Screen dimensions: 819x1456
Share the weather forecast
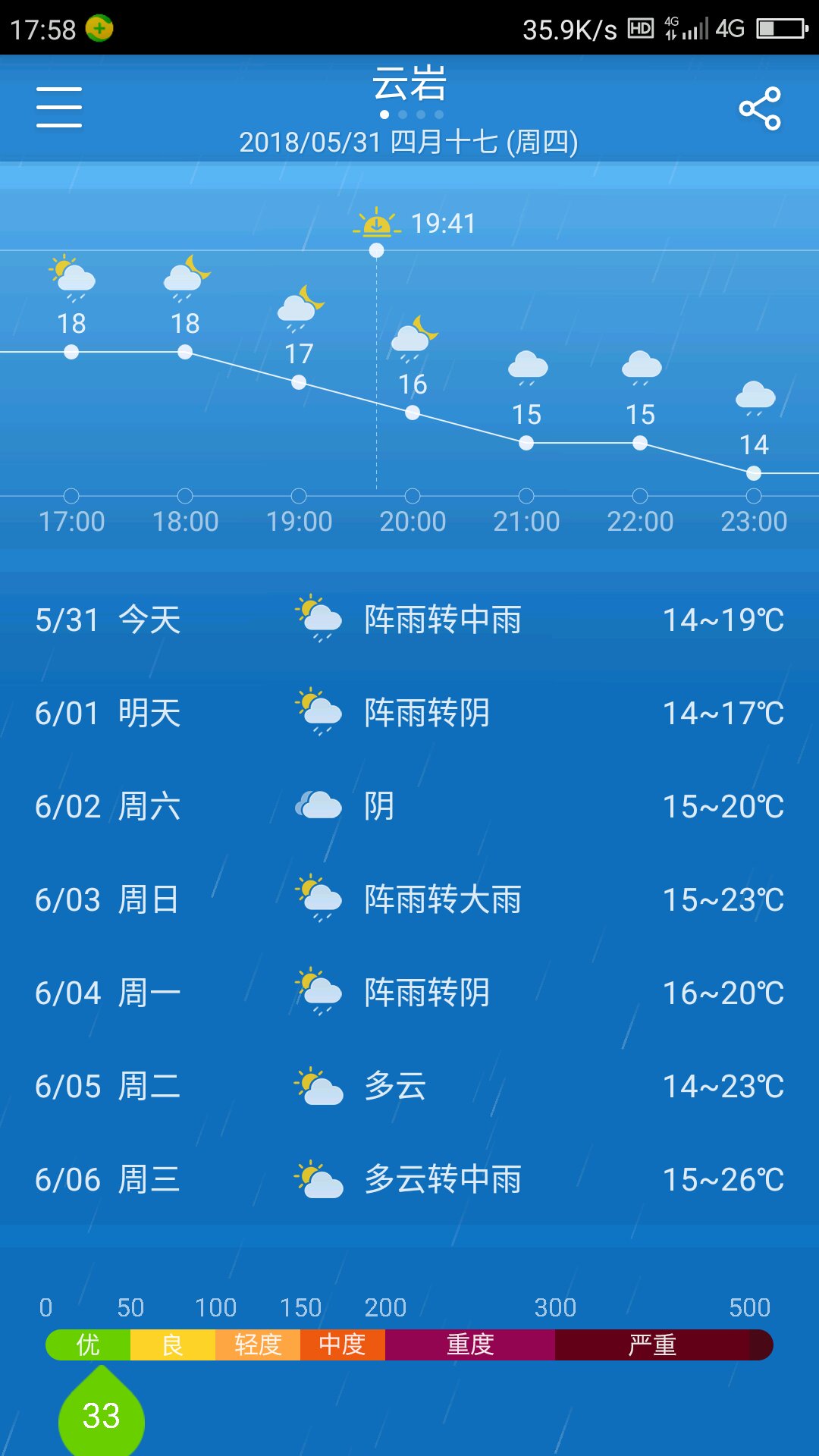(760, 108)
